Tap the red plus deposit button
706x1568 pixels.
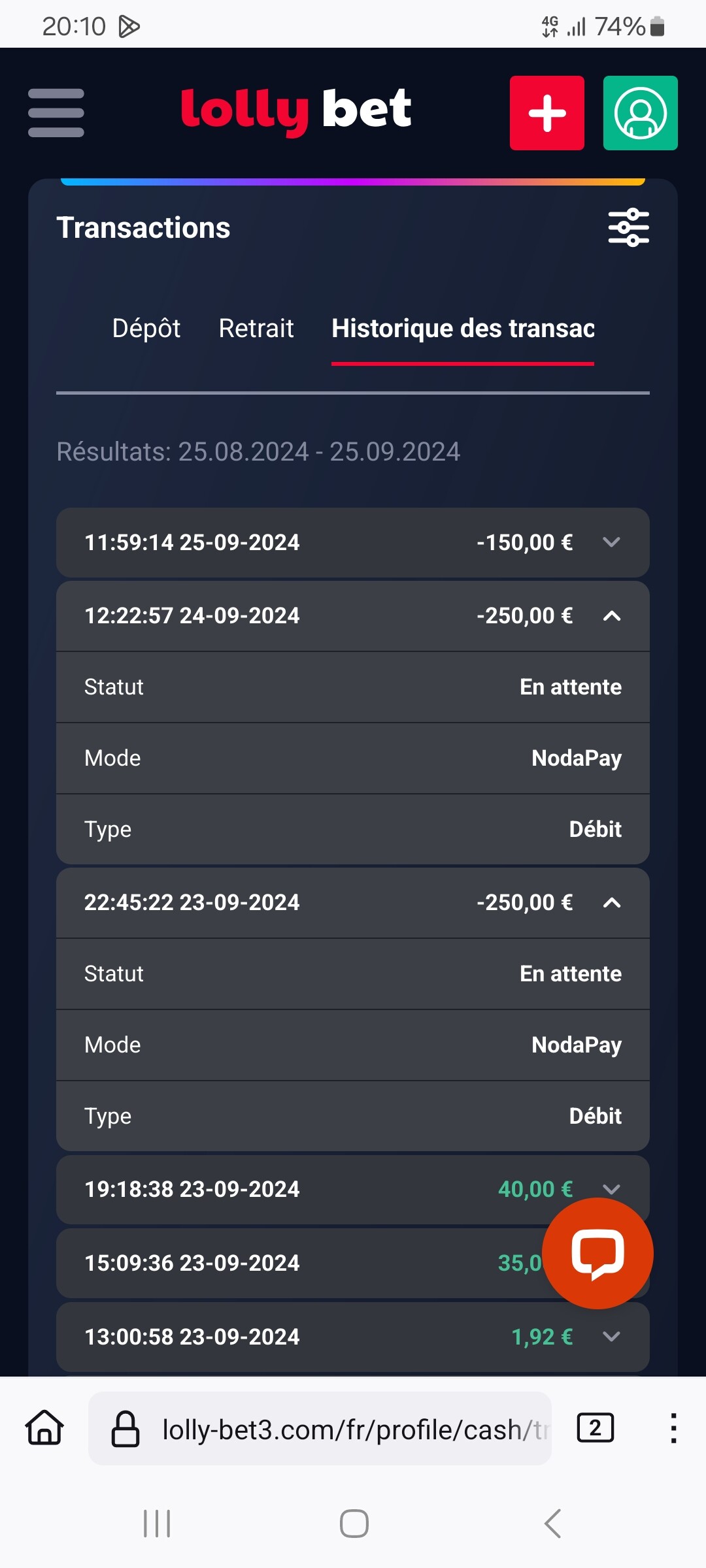point(546,113)
